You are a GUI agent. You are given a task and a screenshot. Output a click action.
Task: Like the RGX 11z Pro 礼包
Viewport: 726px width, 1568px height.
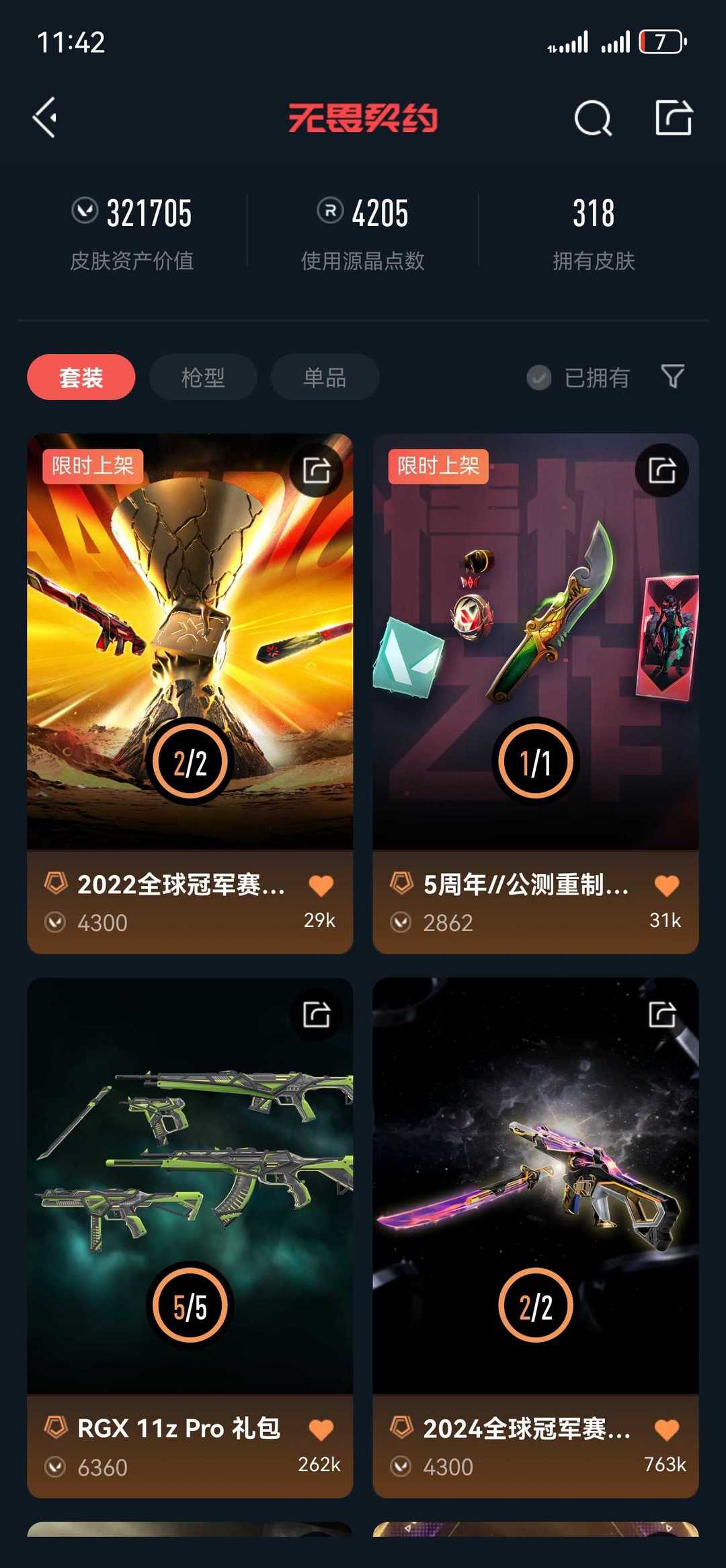point(321,1429)
